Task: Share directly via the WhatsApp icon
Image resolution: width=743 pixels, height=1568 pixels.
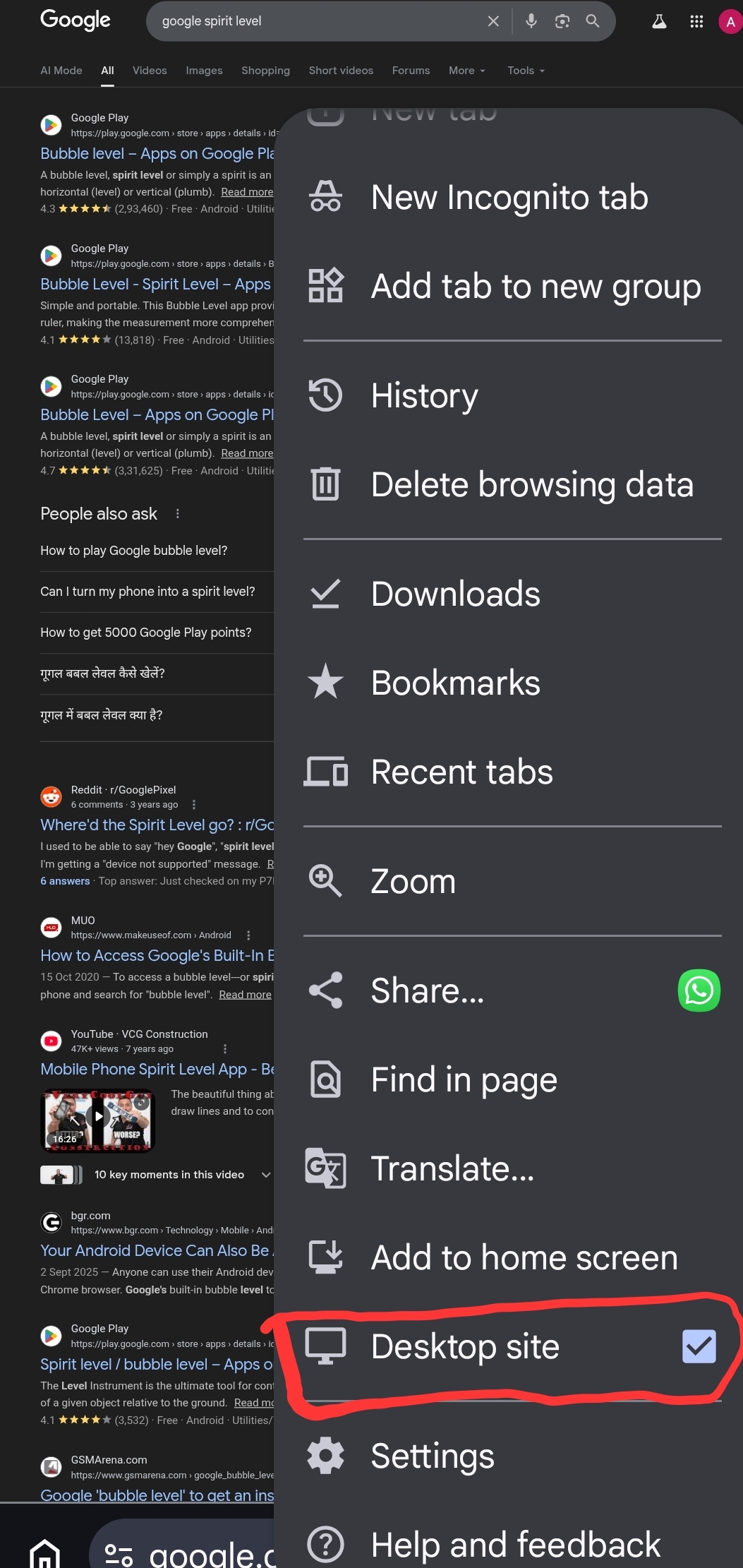Action: point(699,991)
